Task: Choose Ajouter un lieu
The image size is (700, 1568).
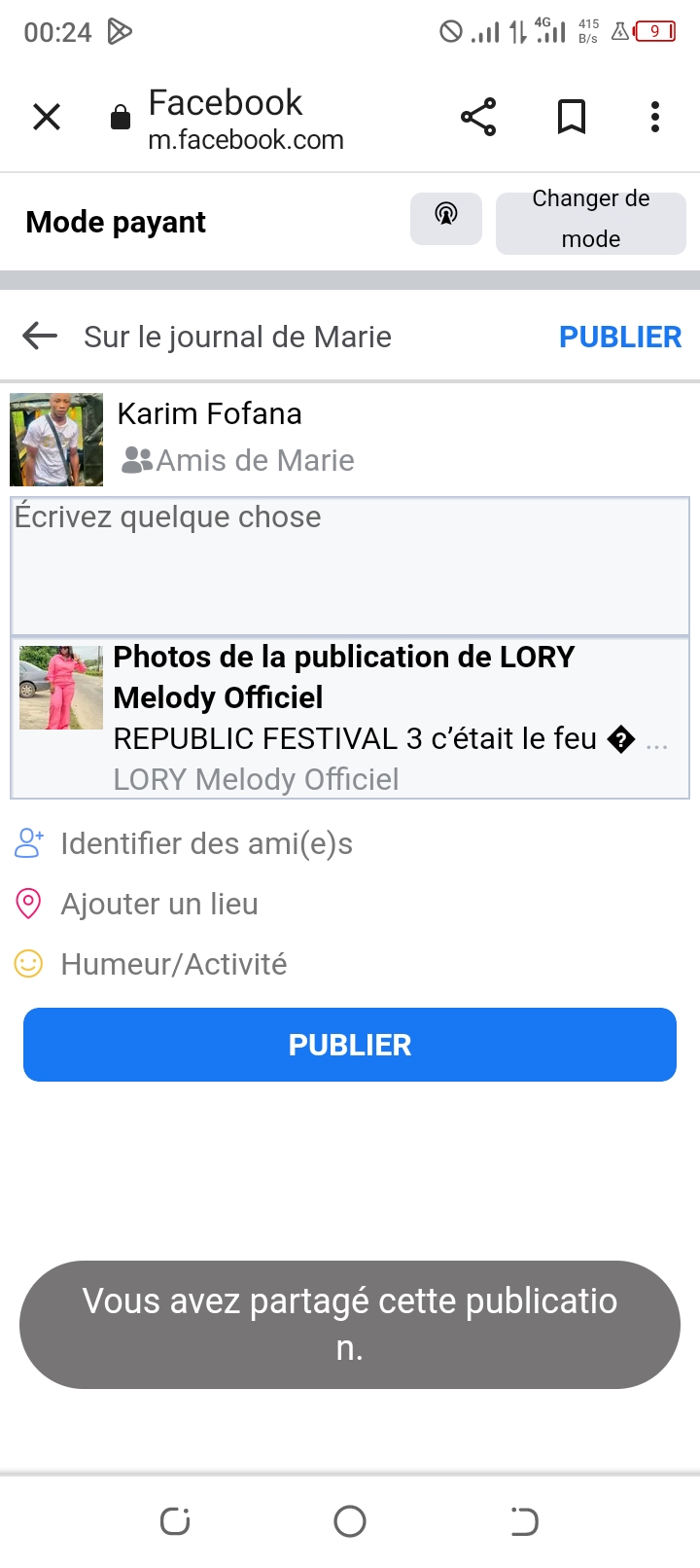Action: 159,904
